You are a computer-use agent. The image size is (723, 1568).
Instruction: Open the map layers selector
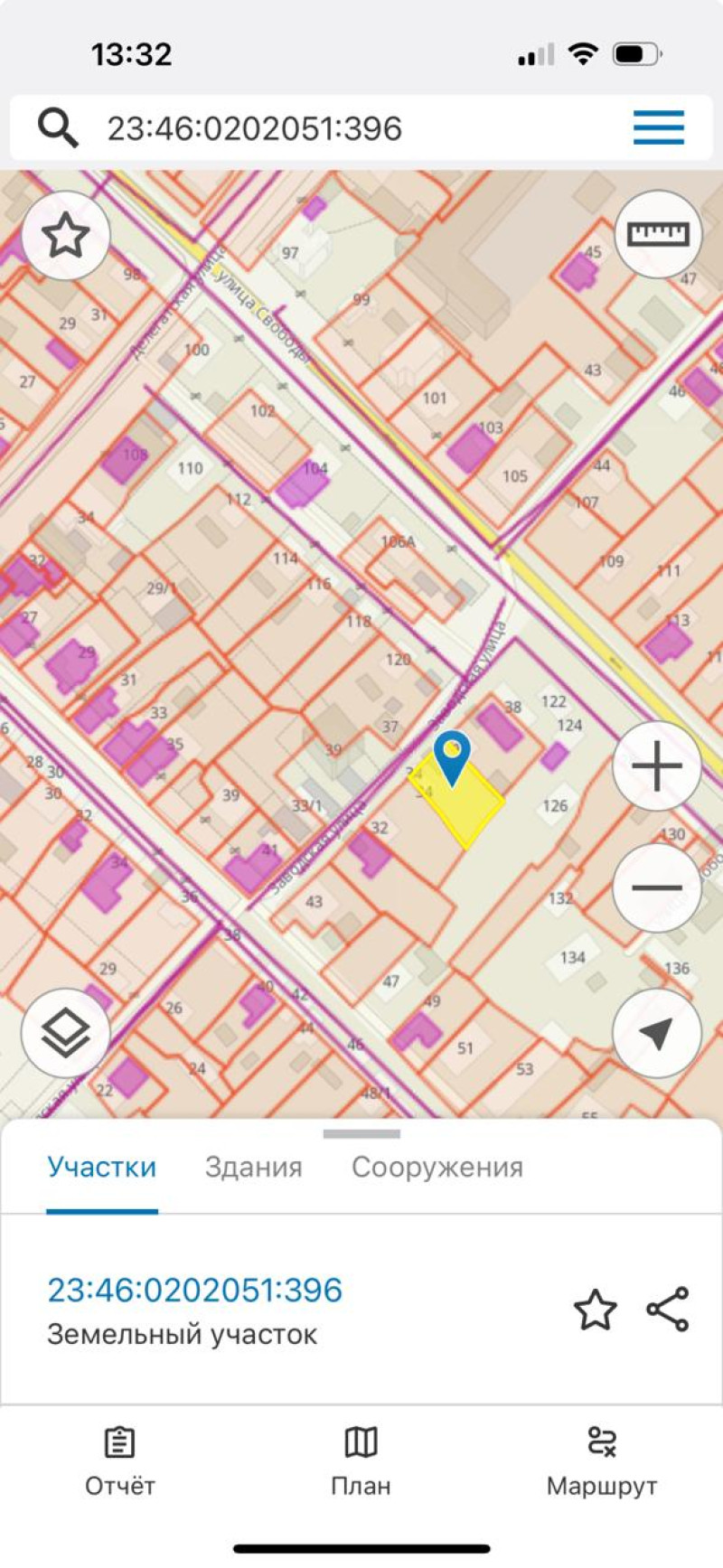coord(66,1033)
